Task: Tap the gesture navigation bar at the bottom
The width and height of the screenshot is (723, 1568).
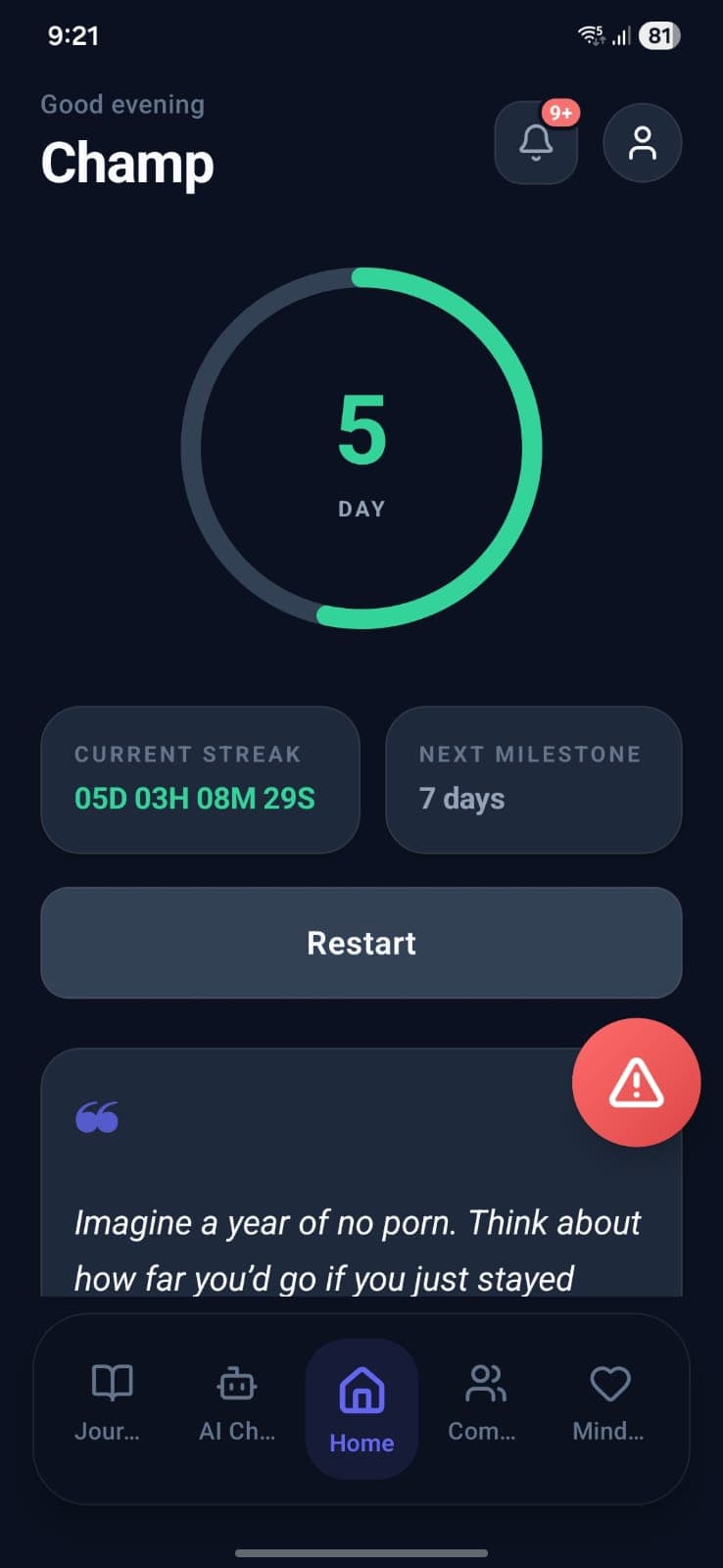Action: point(361,1552)
